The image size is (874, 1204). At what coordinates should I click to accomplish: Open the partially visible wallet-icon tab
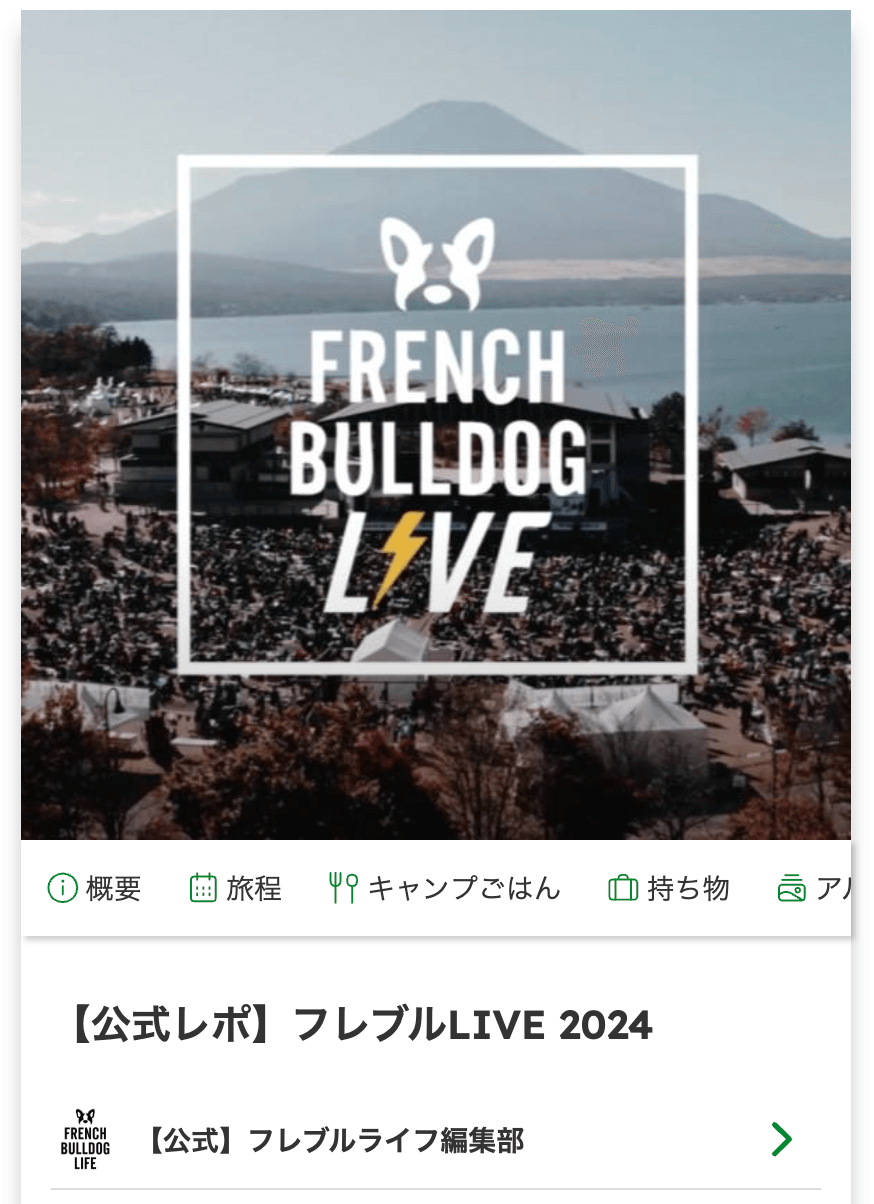pos(813,888)
